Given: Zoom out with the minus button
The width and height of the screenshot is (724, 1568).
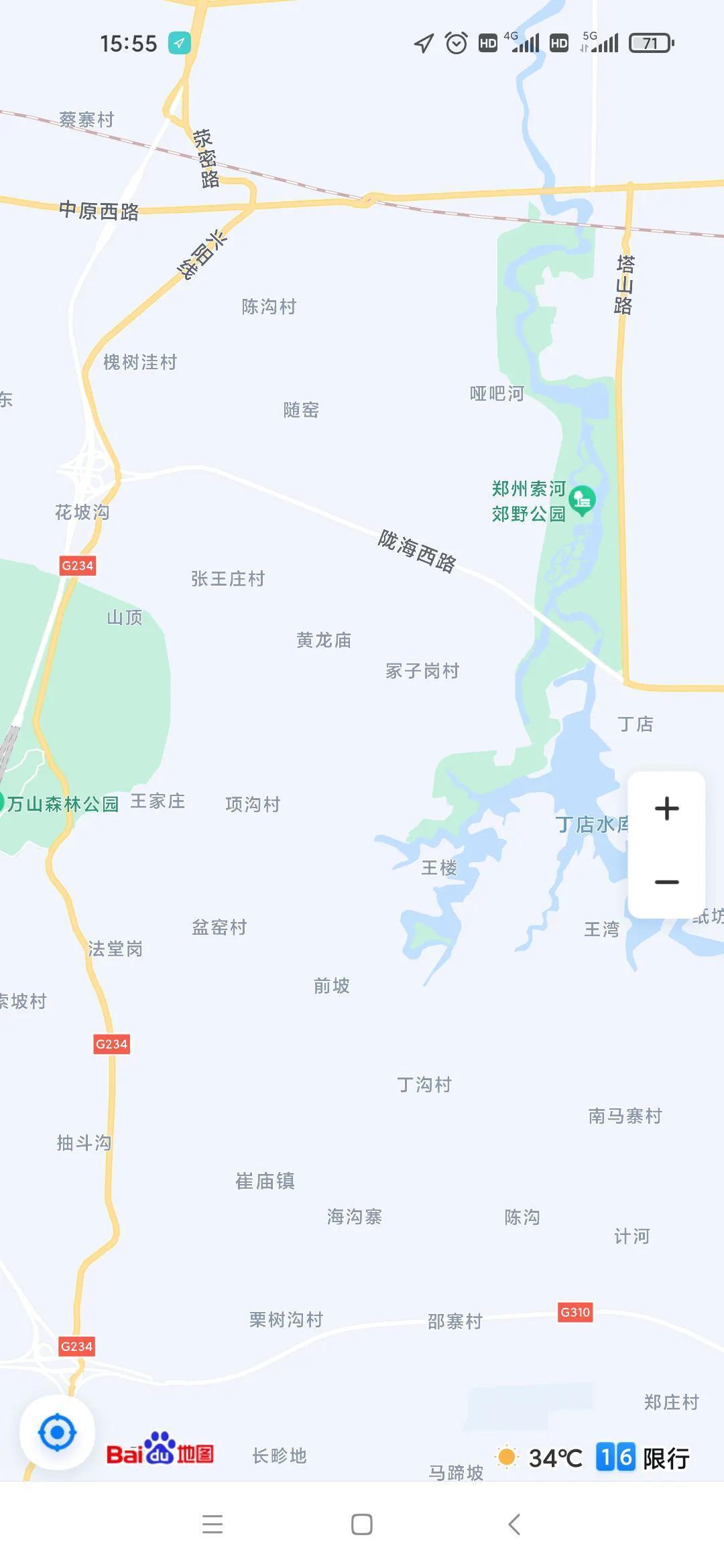Looking at the screenshot, I should [x=666, y=882].
